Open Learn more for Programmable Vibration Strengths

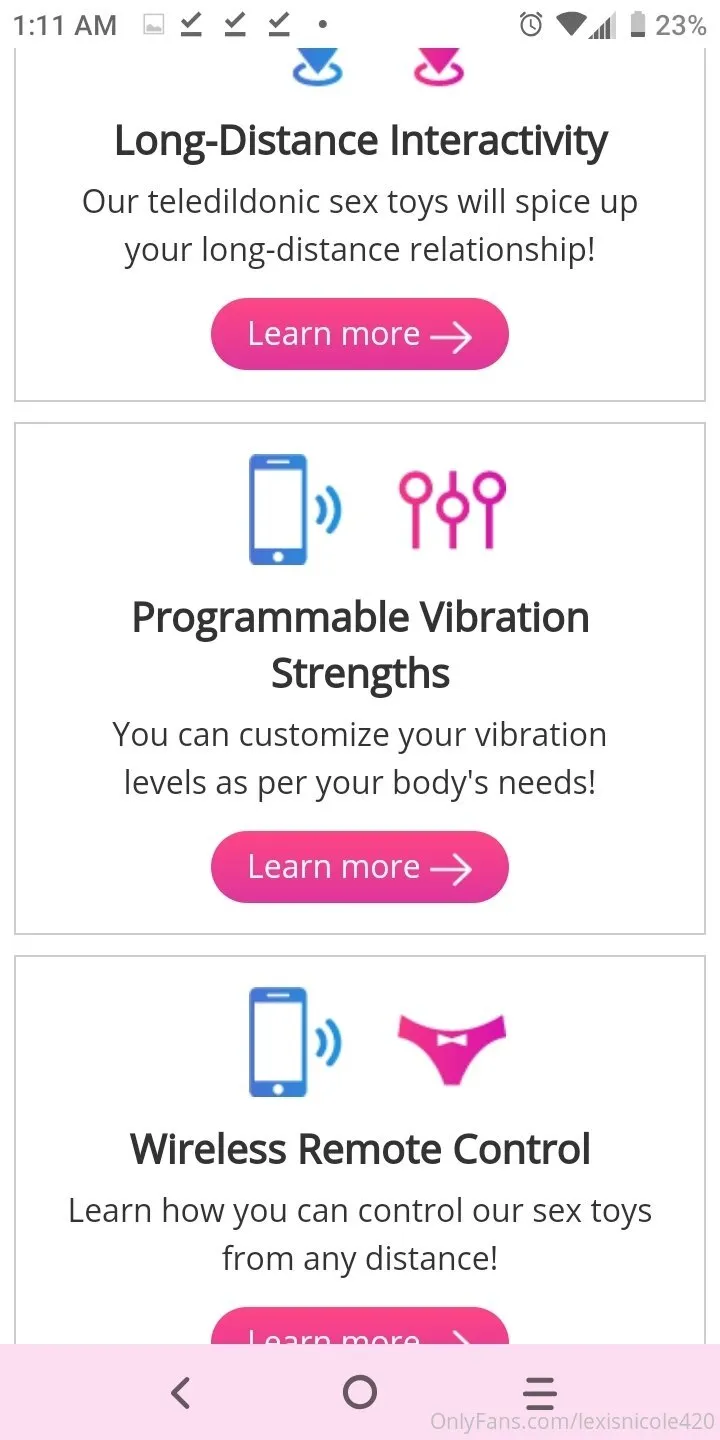point(359,867)
